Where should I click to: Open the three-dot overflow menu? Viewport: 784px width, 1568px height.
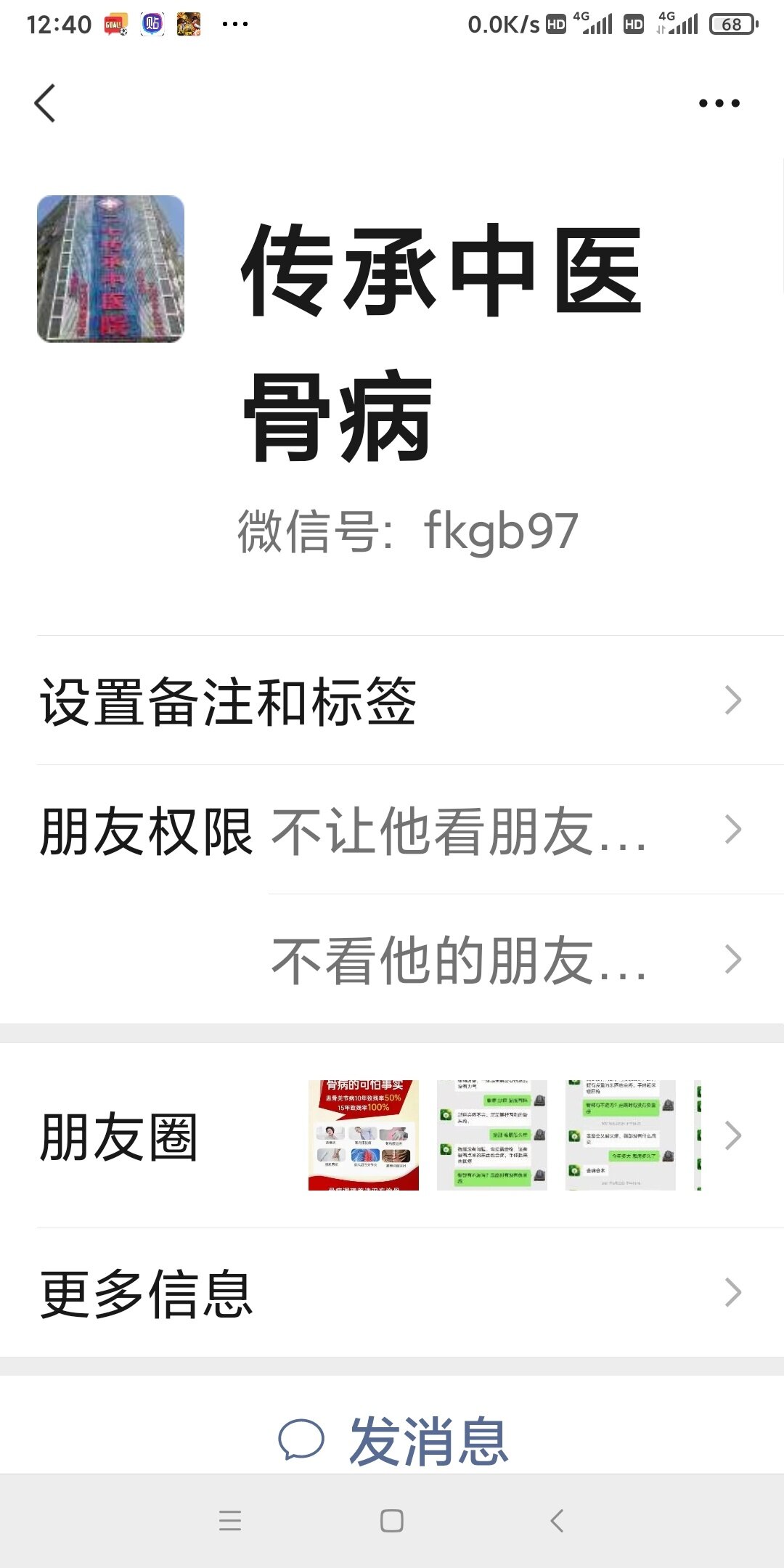click(x=719, y=103)
